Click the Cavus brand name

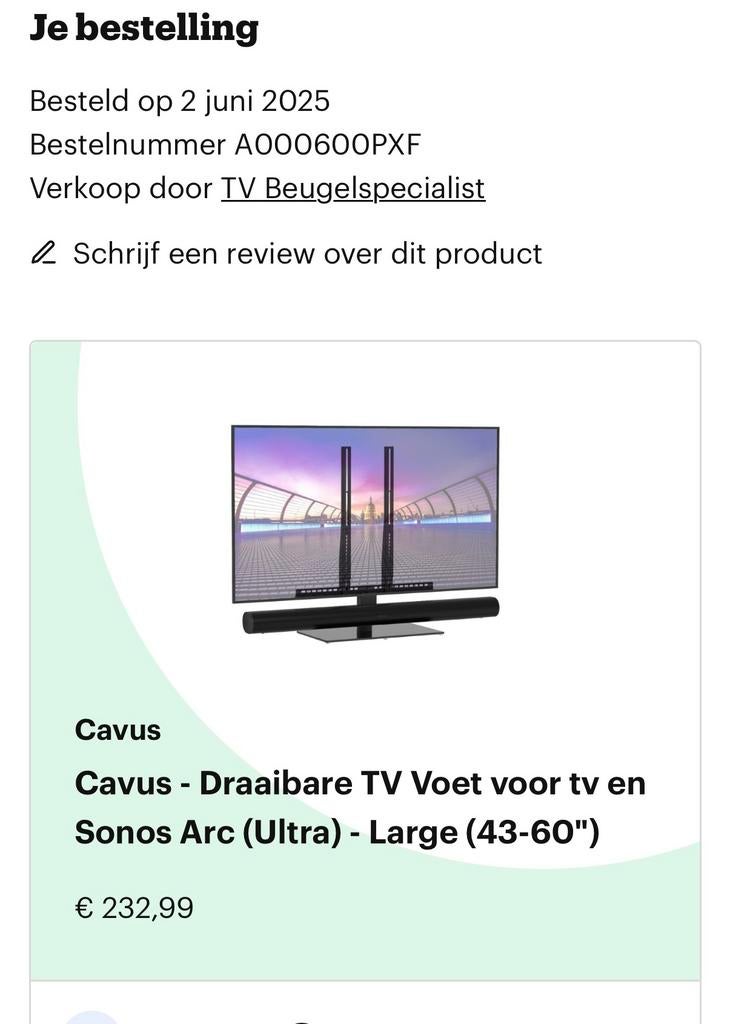(117, 730)
